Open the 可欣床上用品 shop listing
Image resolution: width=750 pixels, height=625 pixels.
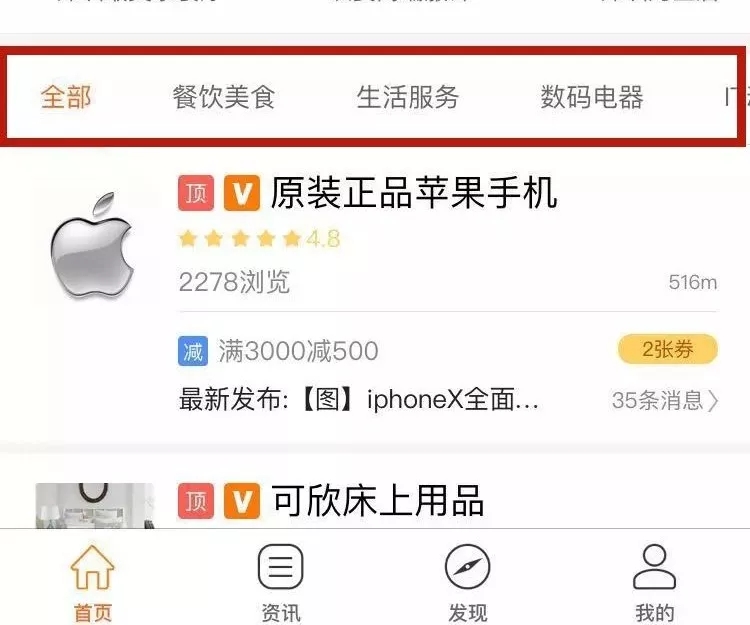click(x=377, y=500)
